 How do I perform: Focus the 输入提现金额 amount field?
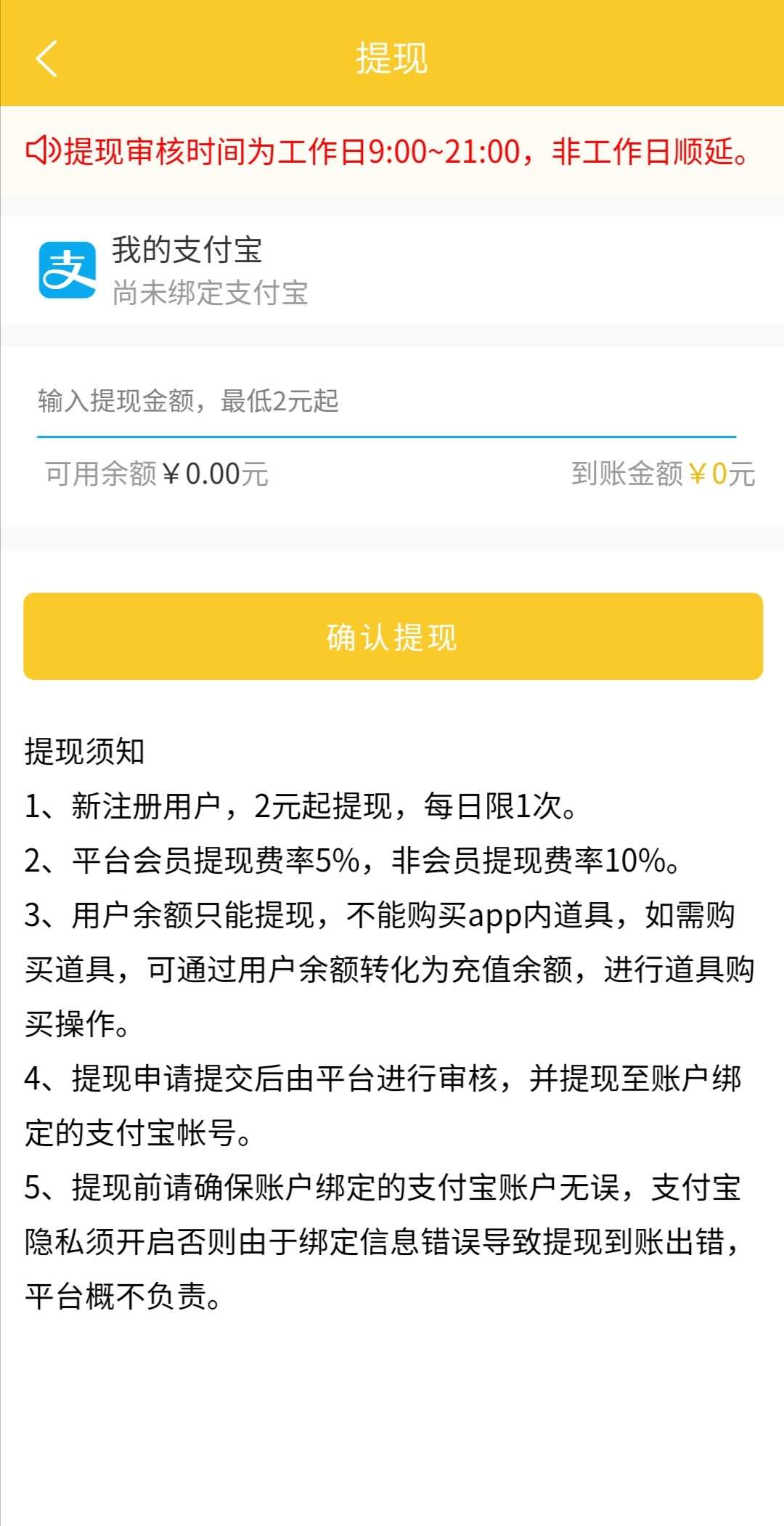386,401
